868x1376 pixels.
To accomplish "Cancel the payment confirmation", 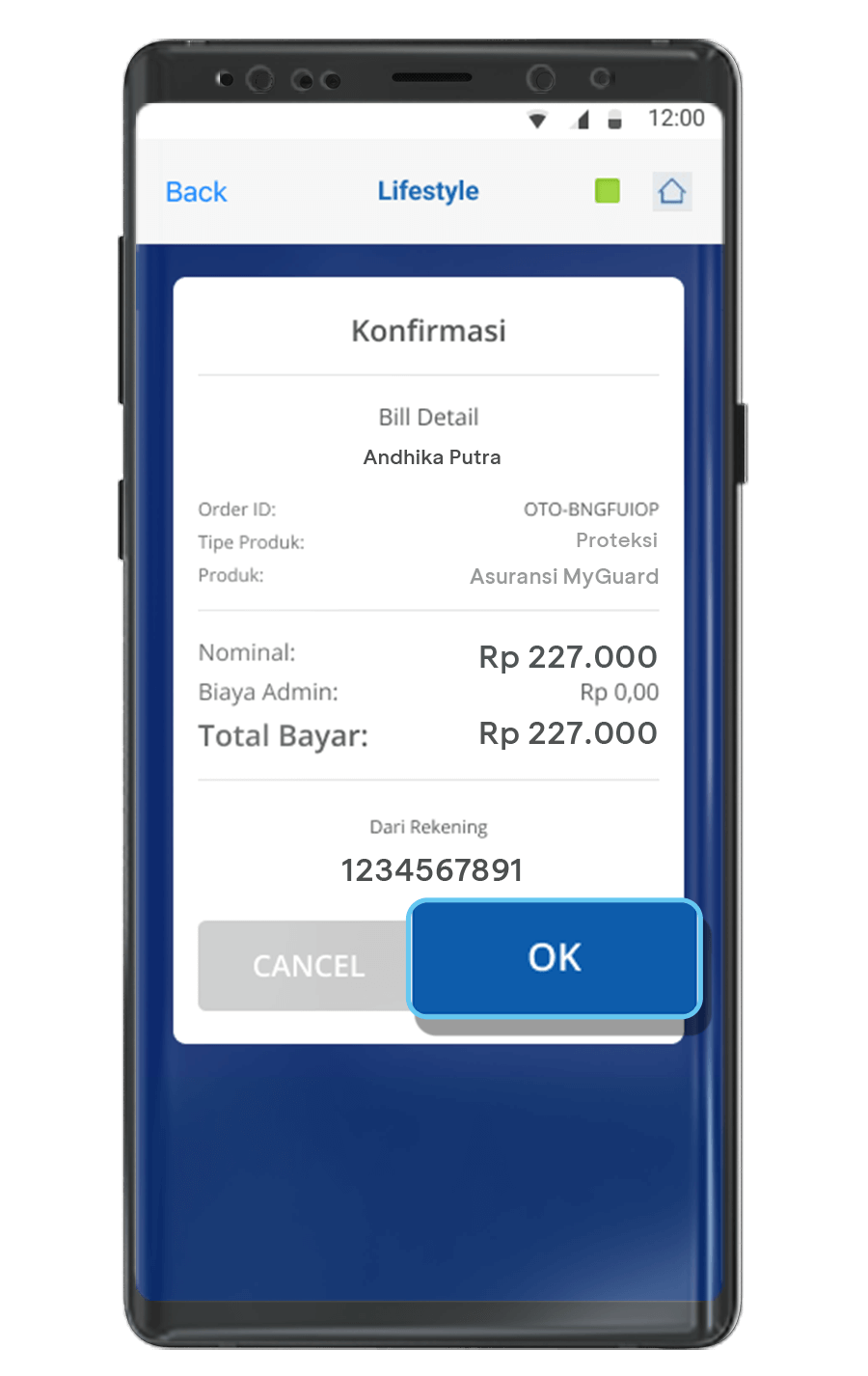I will (x=305, y=966).
